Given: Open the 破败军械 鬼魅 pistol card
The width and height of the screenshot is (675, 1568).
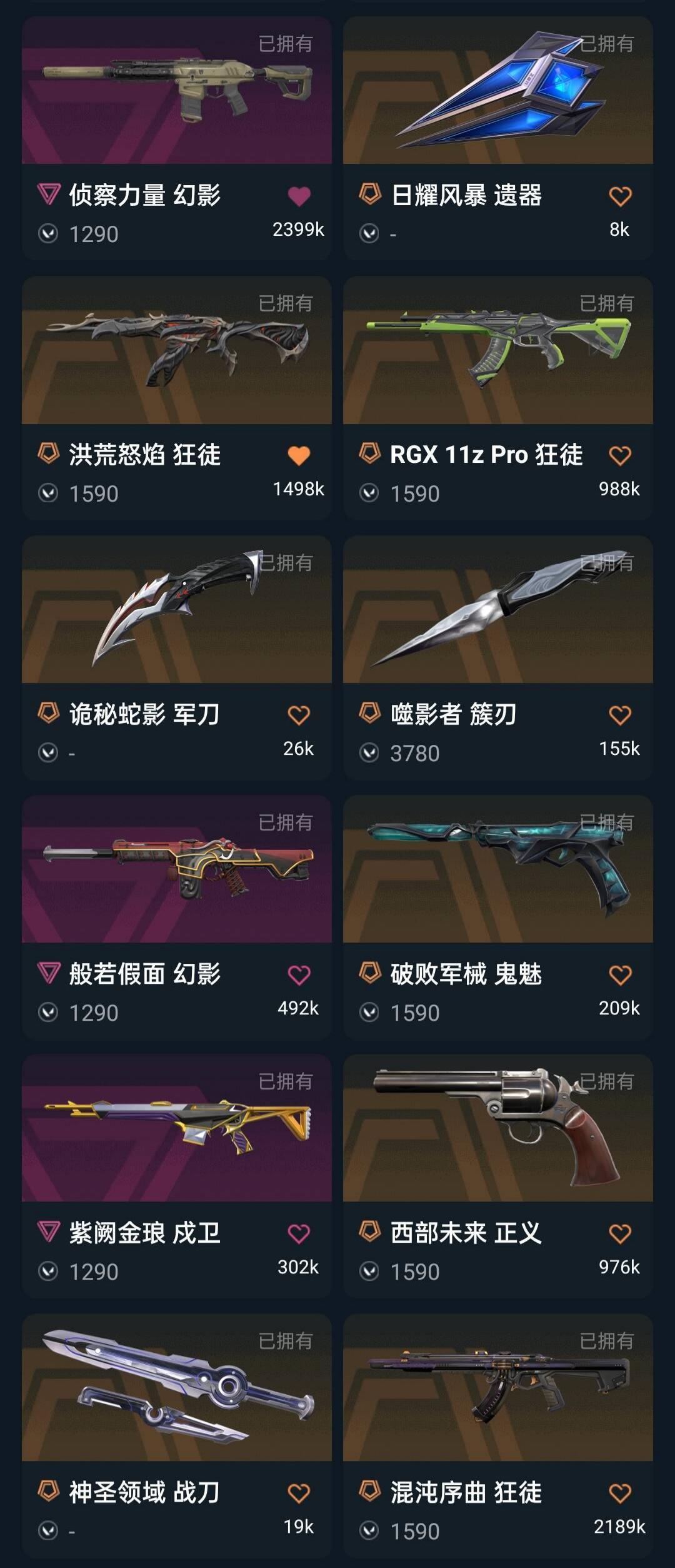Looking at the screenshot, I should (498, 917).
